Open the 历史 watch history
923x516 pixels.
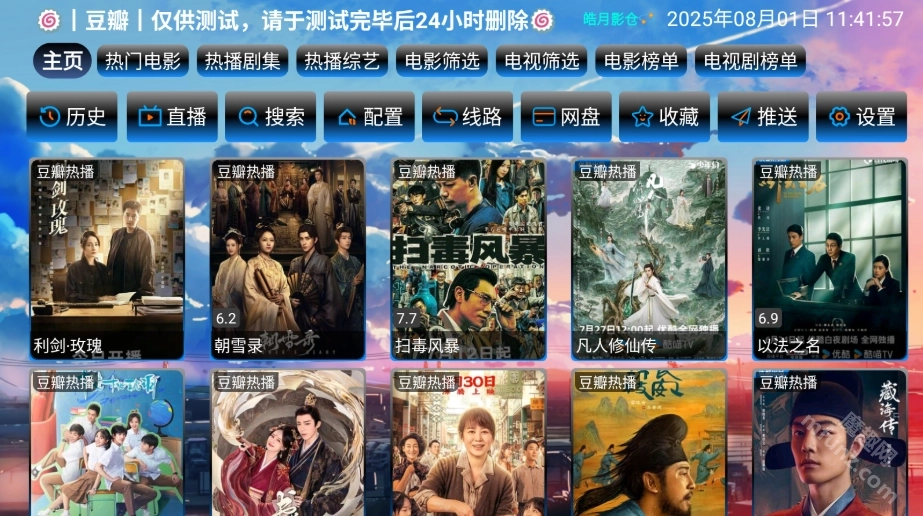(73, 117)
